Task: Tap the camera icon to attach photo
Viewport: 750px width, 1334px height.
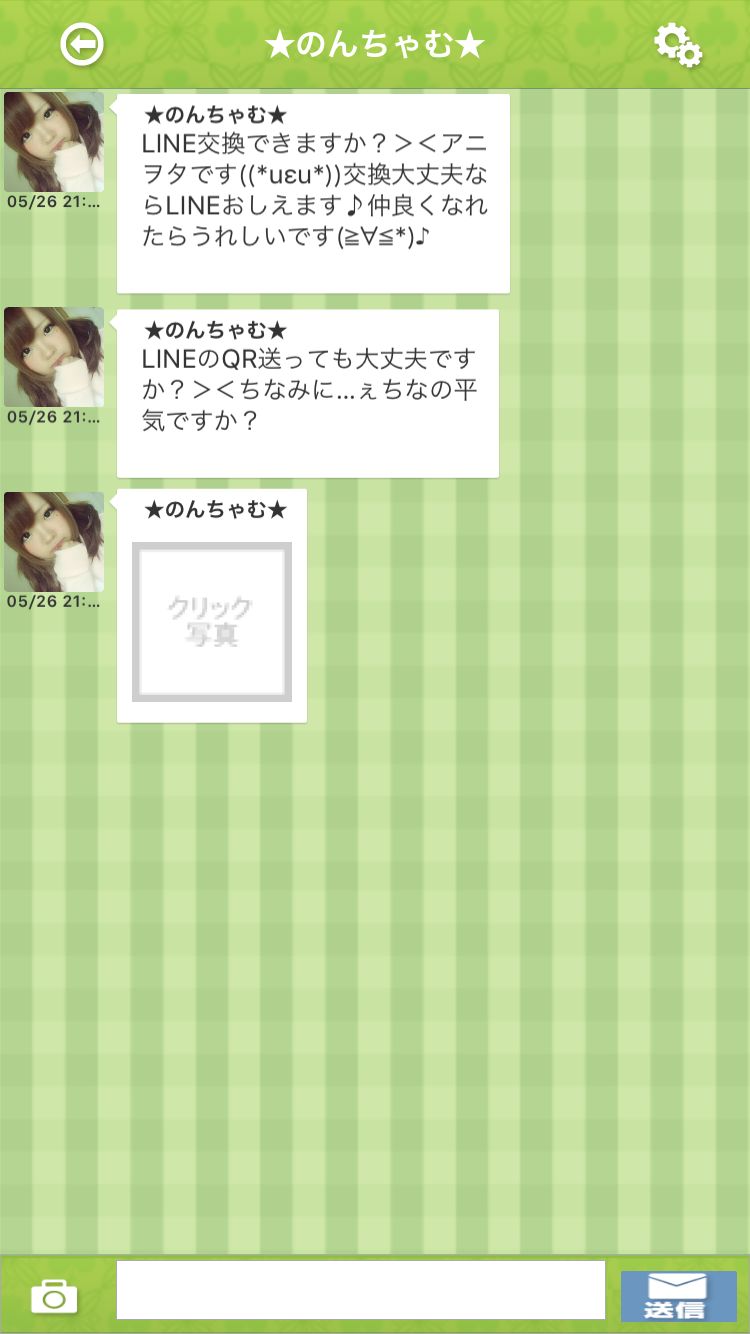Action: [54, 1296]
